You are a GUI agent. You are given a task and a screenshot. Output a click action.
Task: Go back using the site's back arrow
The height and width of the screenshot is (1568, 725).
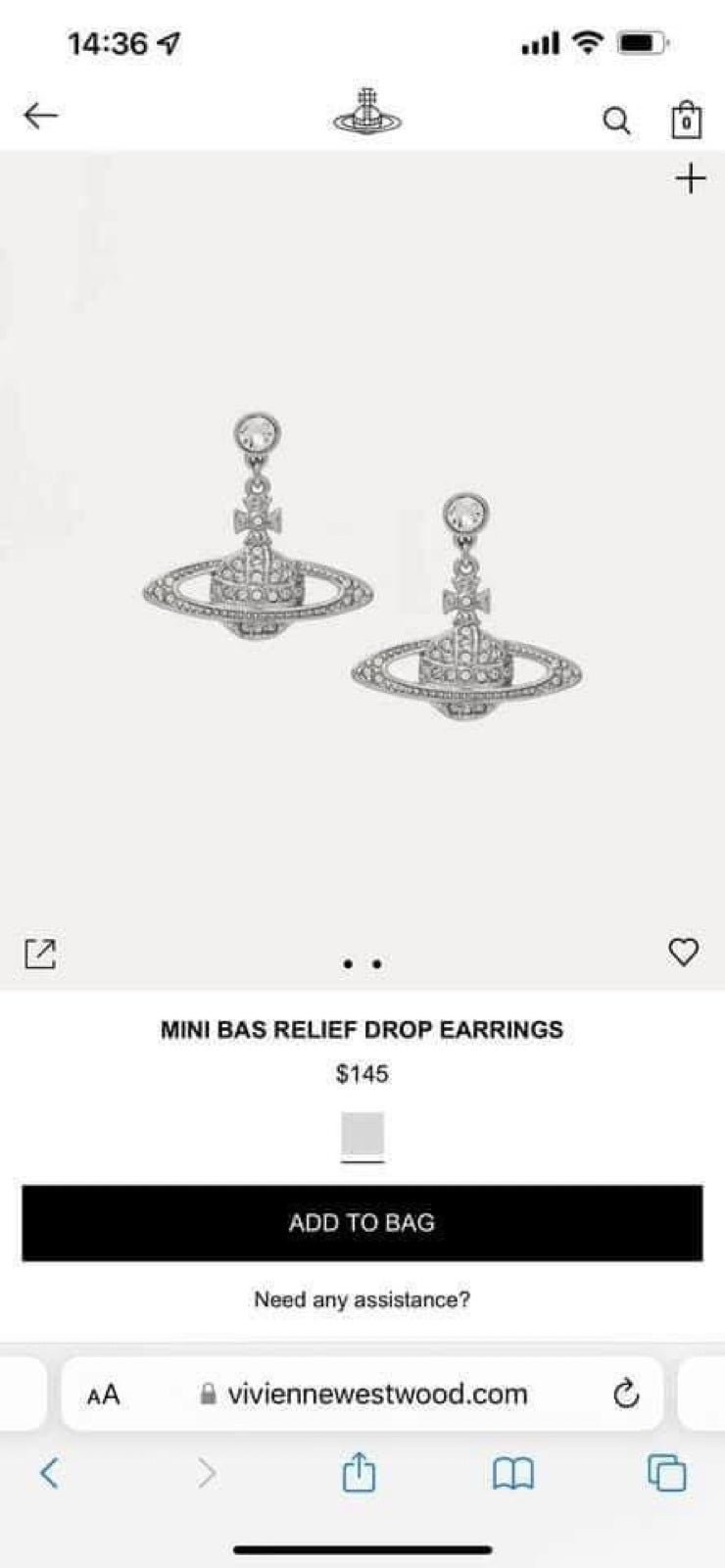(x=41, y=116)
